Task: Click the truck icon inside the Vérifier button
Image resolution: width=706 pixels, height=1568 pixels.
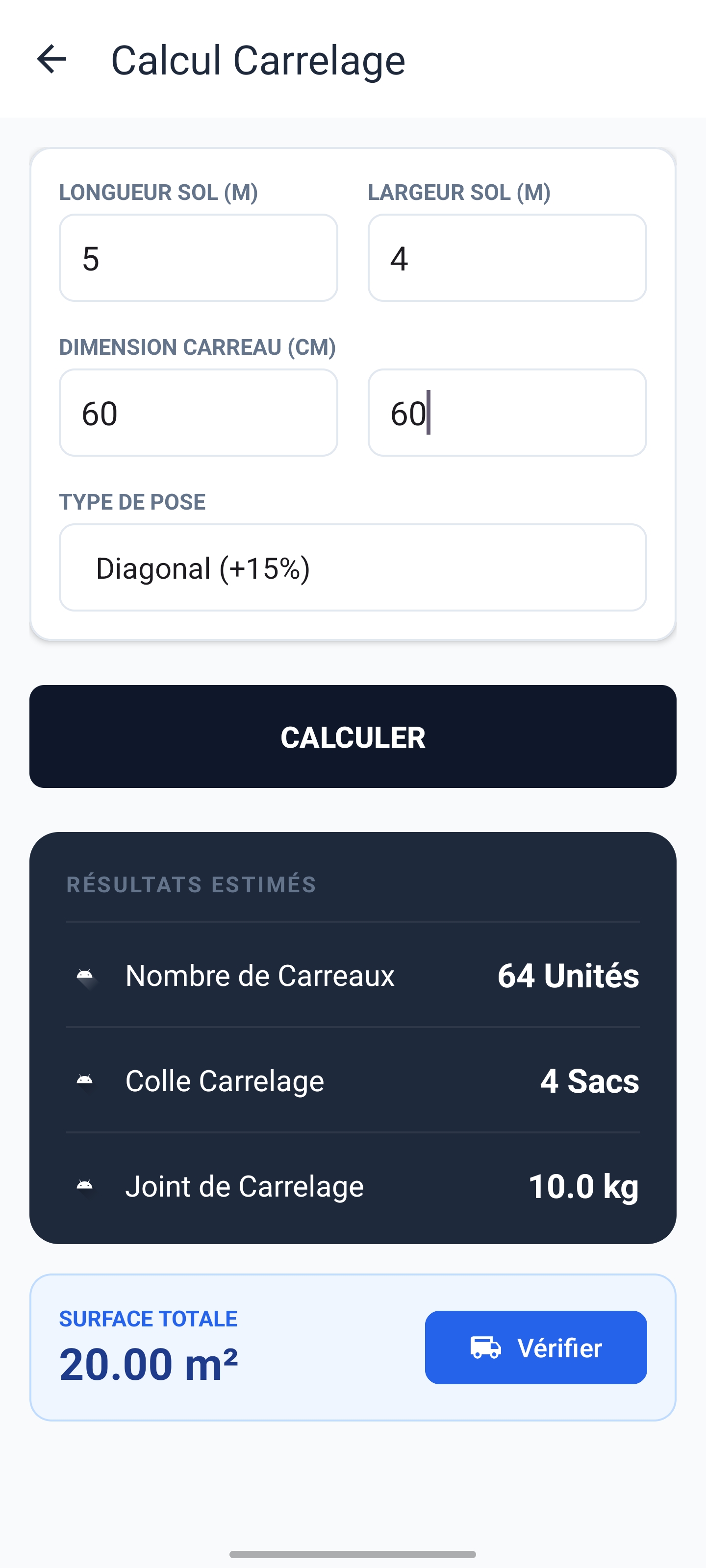Action: click(484, 1348)
